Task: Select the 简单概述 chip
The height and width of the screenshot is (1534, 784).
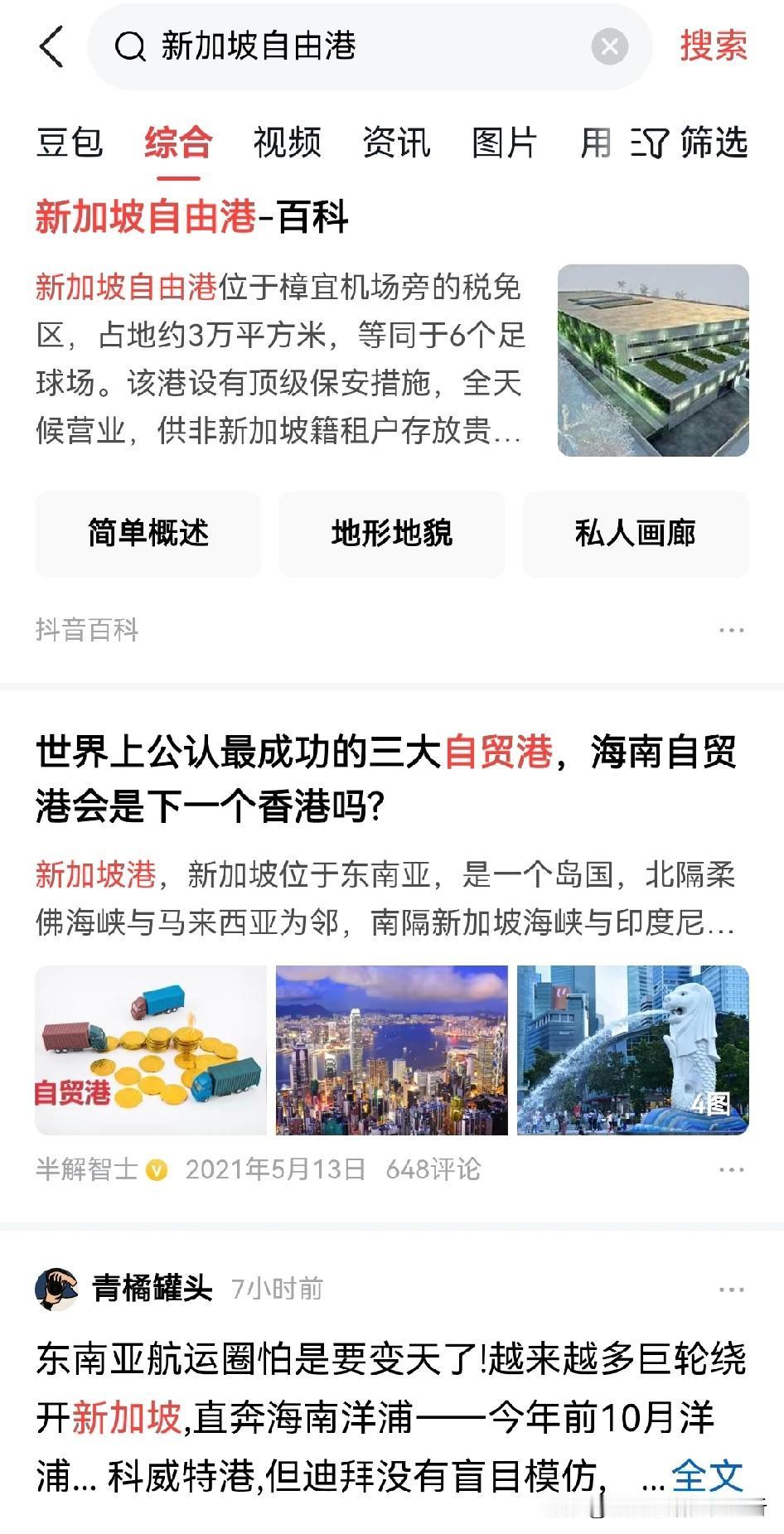Action: (148, 534)
